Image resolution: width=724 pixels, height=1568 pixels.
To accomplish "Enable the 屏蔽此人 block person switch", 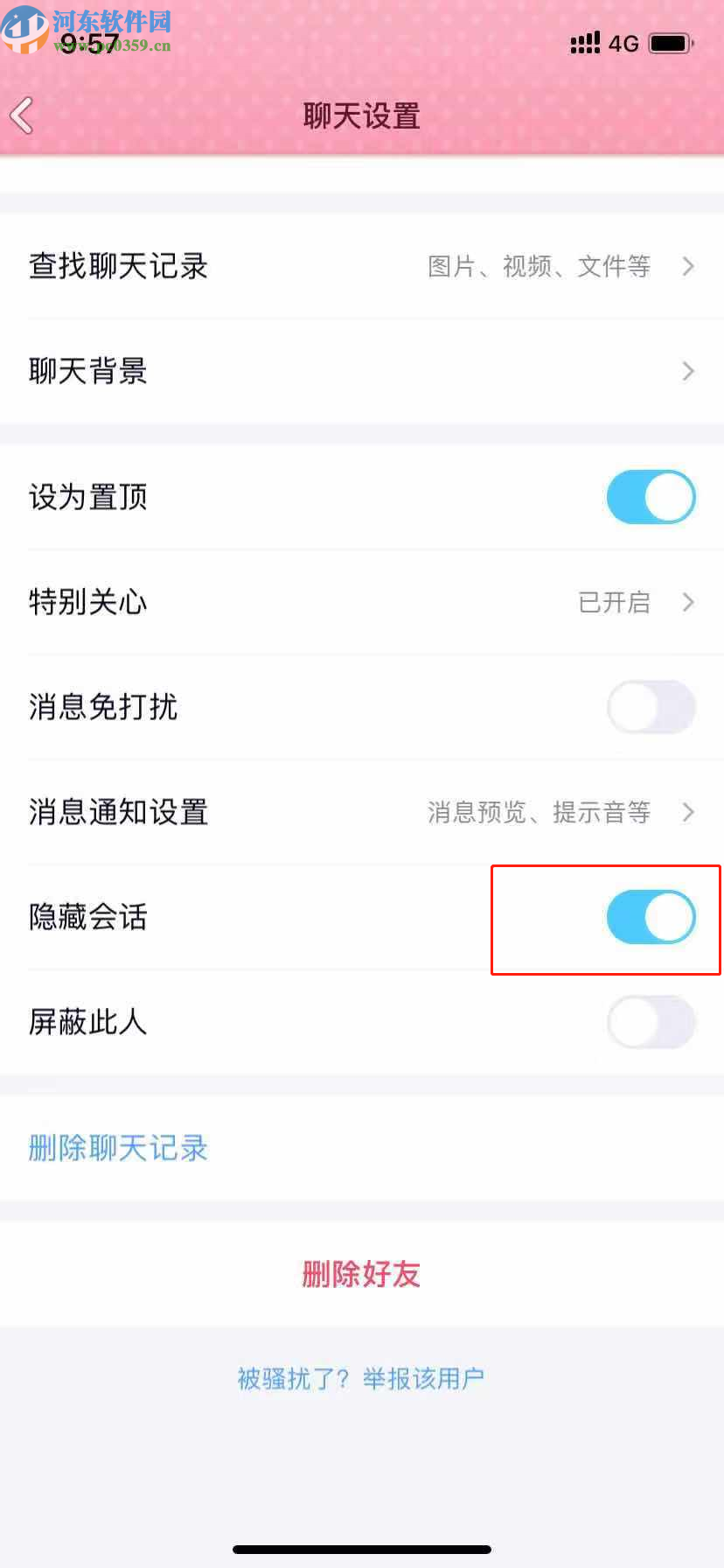I will click(651, 1022).
